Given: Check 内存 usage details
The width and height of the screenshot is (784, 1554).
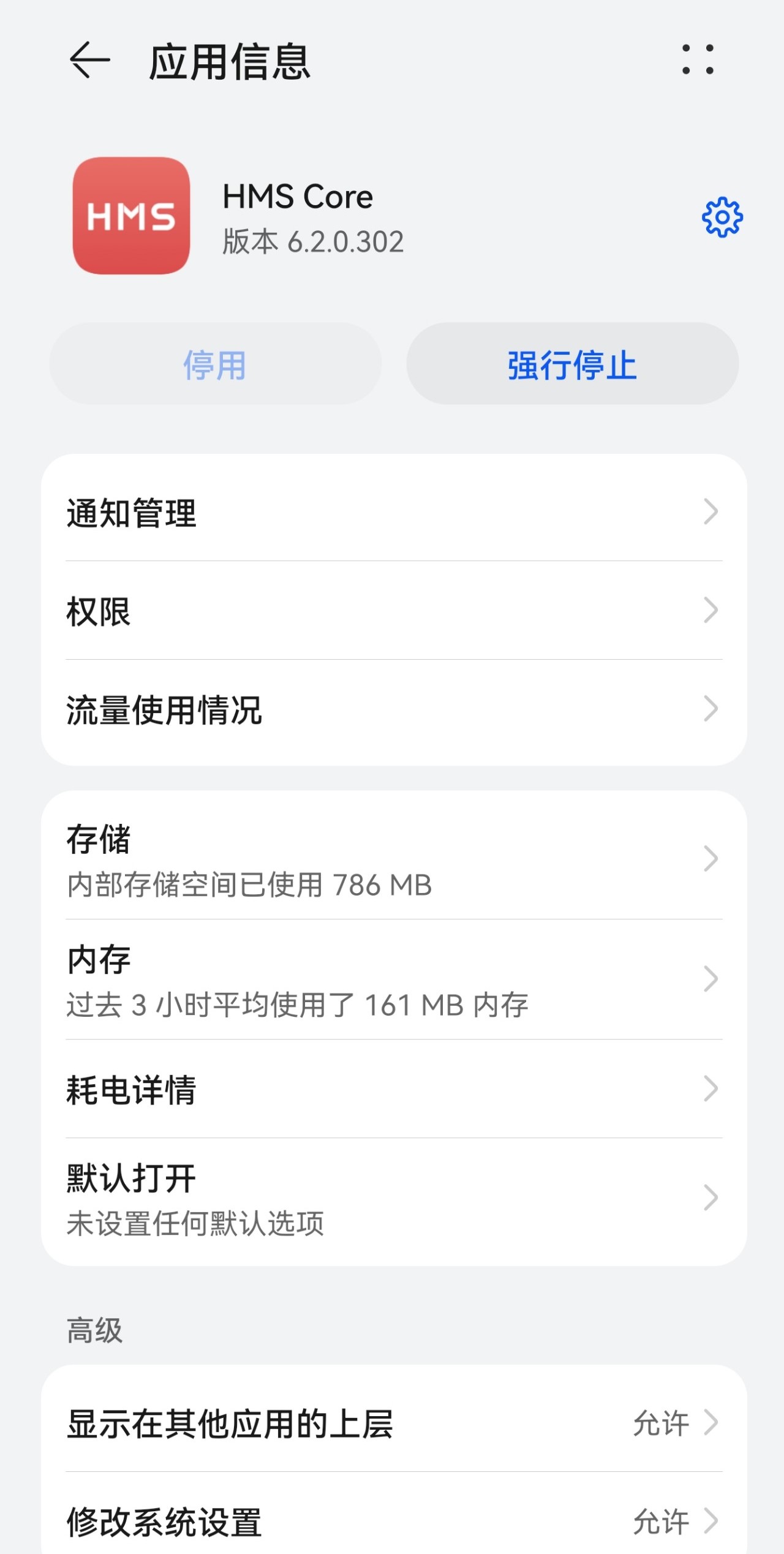Looking at the screenshot, I should (393, 979).
